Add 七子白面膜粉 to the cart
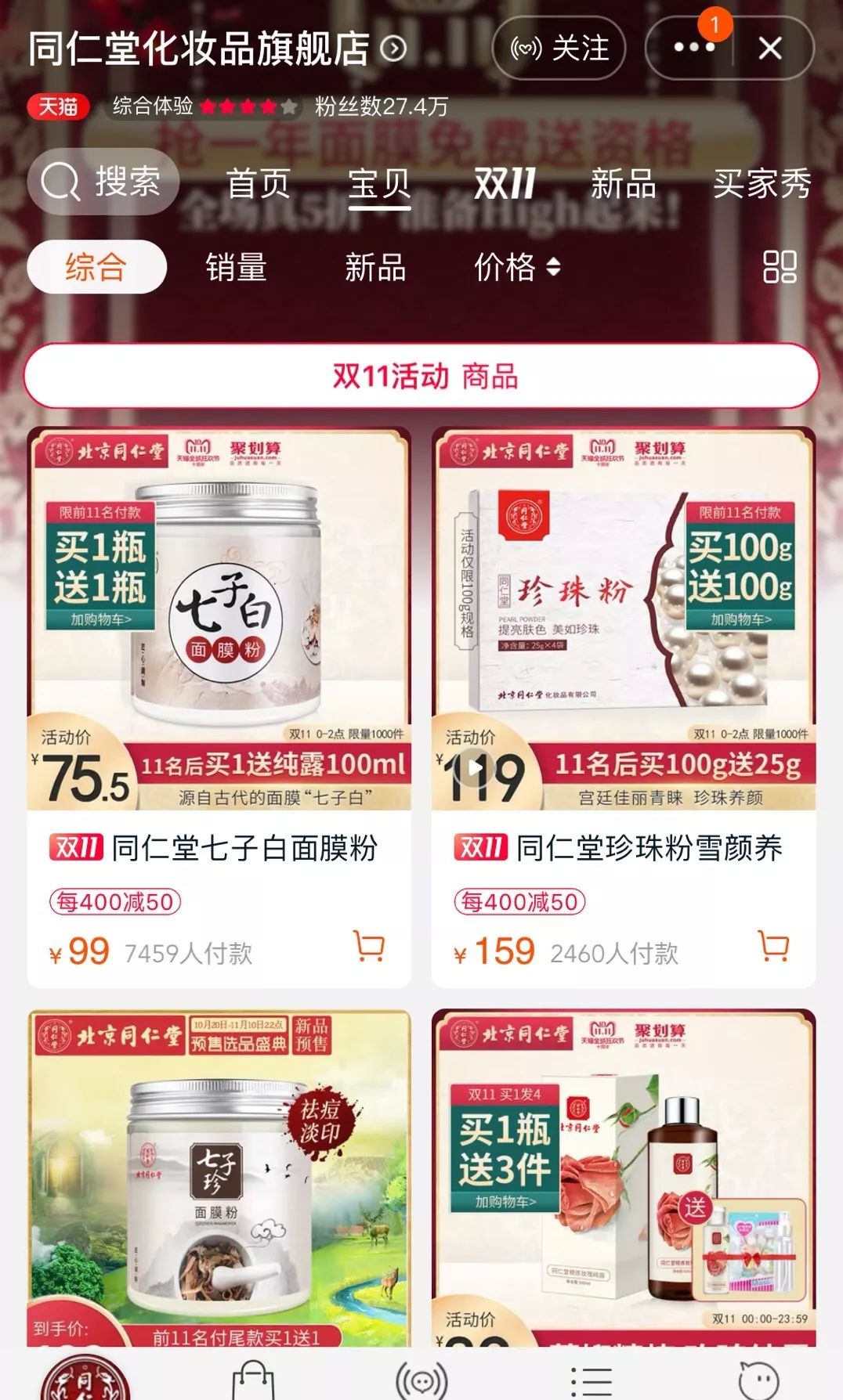Viewport: 843px width, 1400px height. pos(369,946)
